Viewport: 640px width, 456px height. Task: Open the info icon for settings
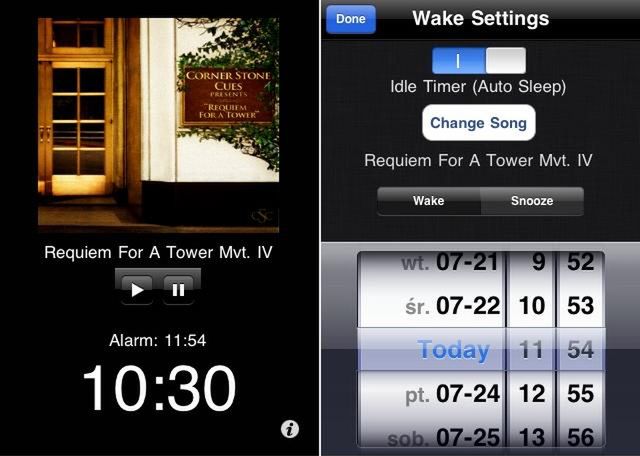(290, 429)
